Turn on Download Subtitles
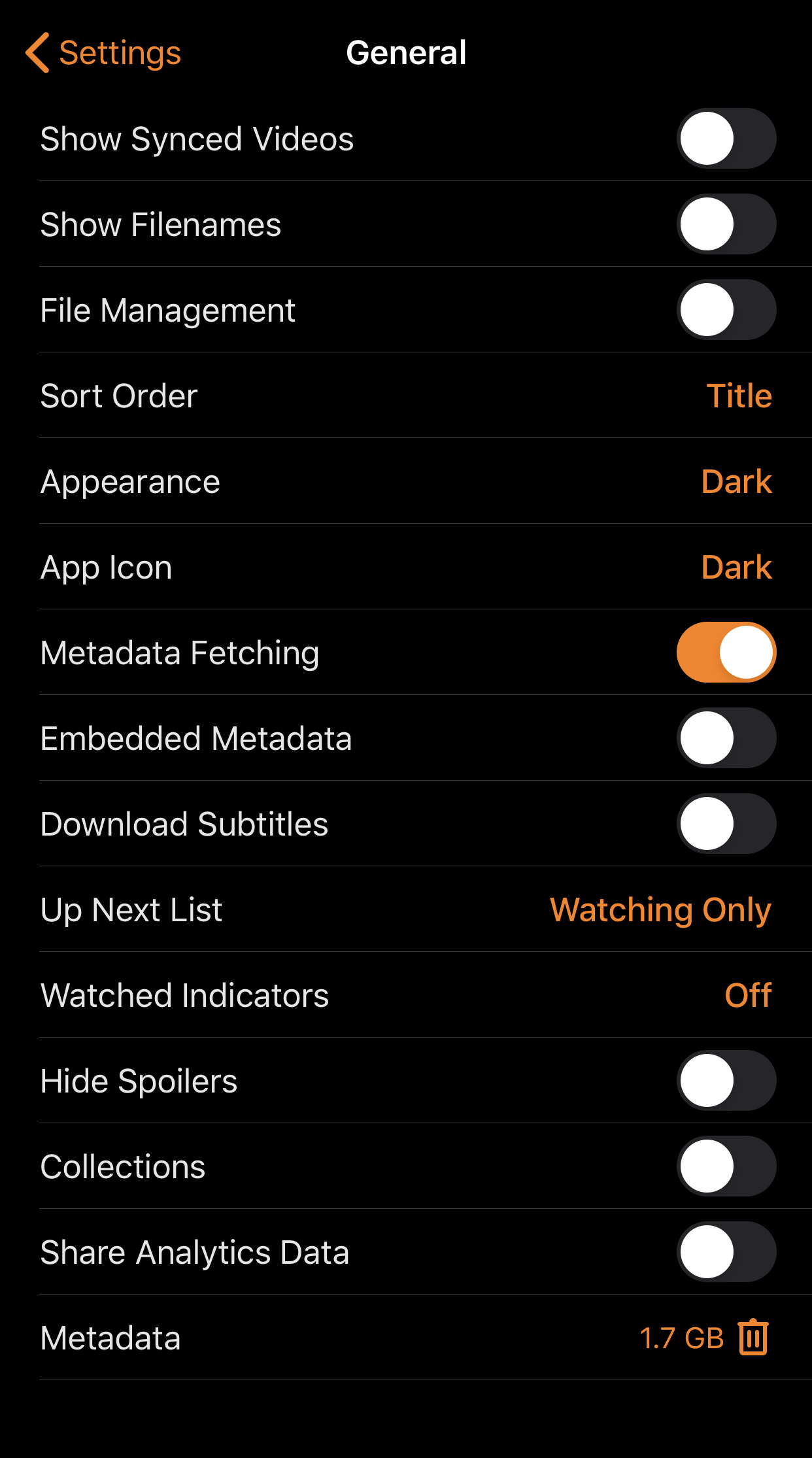 pos(726,824)
